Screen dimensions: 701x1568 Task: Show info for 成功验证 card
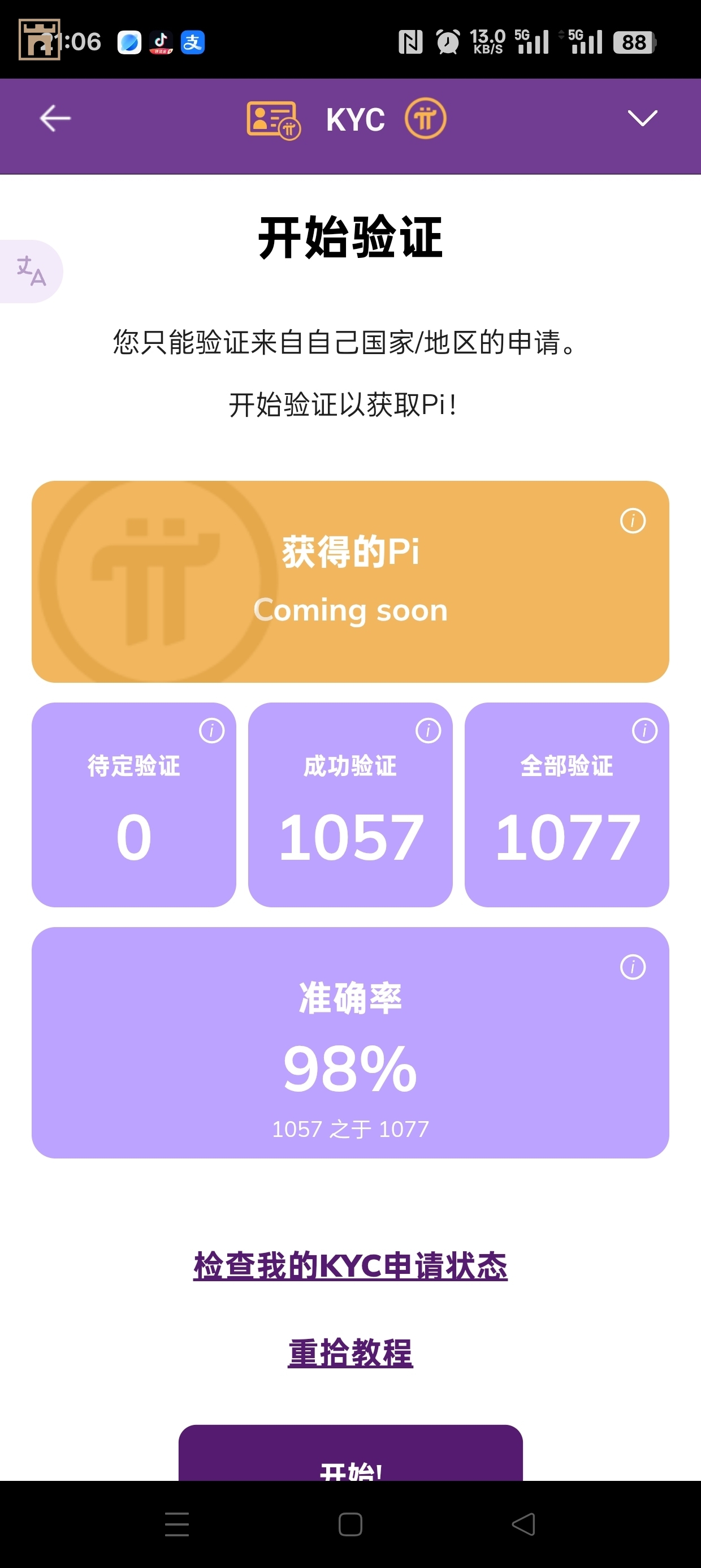428,730
